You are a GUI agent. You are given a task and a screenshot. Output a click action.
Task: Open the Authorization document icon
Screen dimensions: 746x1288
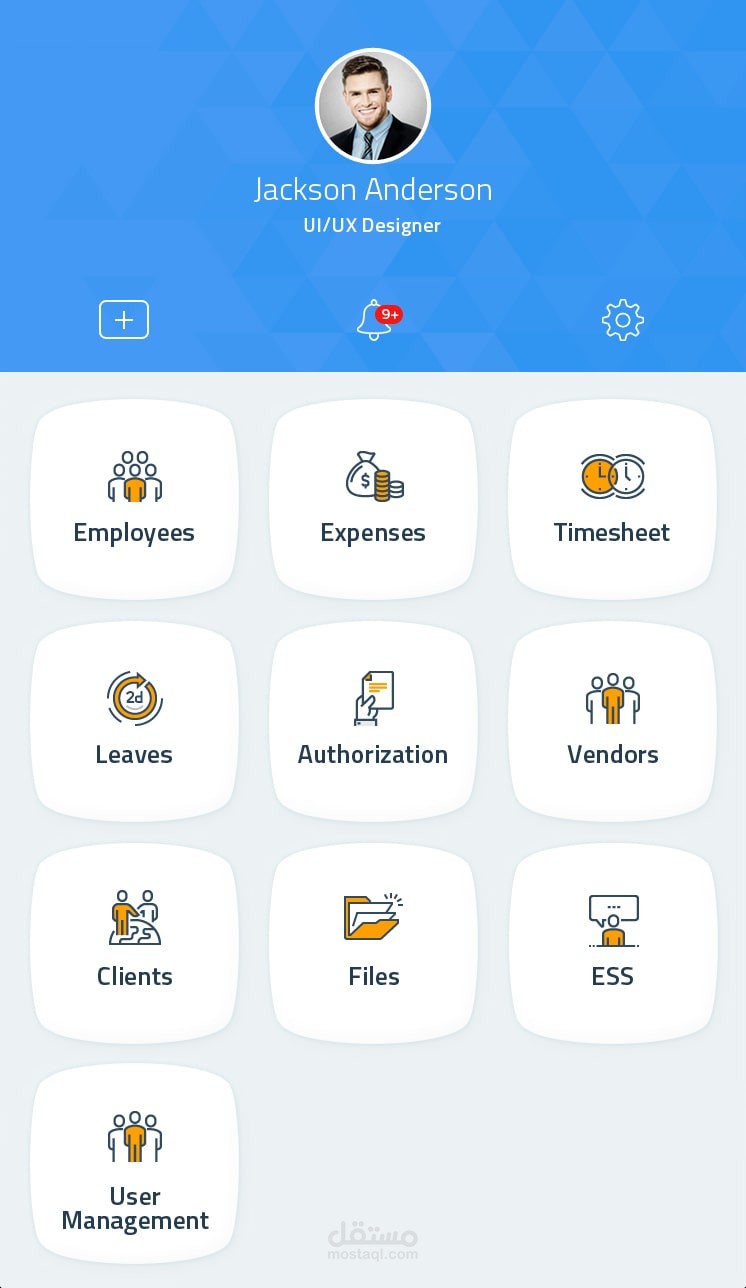coord(373,698)
